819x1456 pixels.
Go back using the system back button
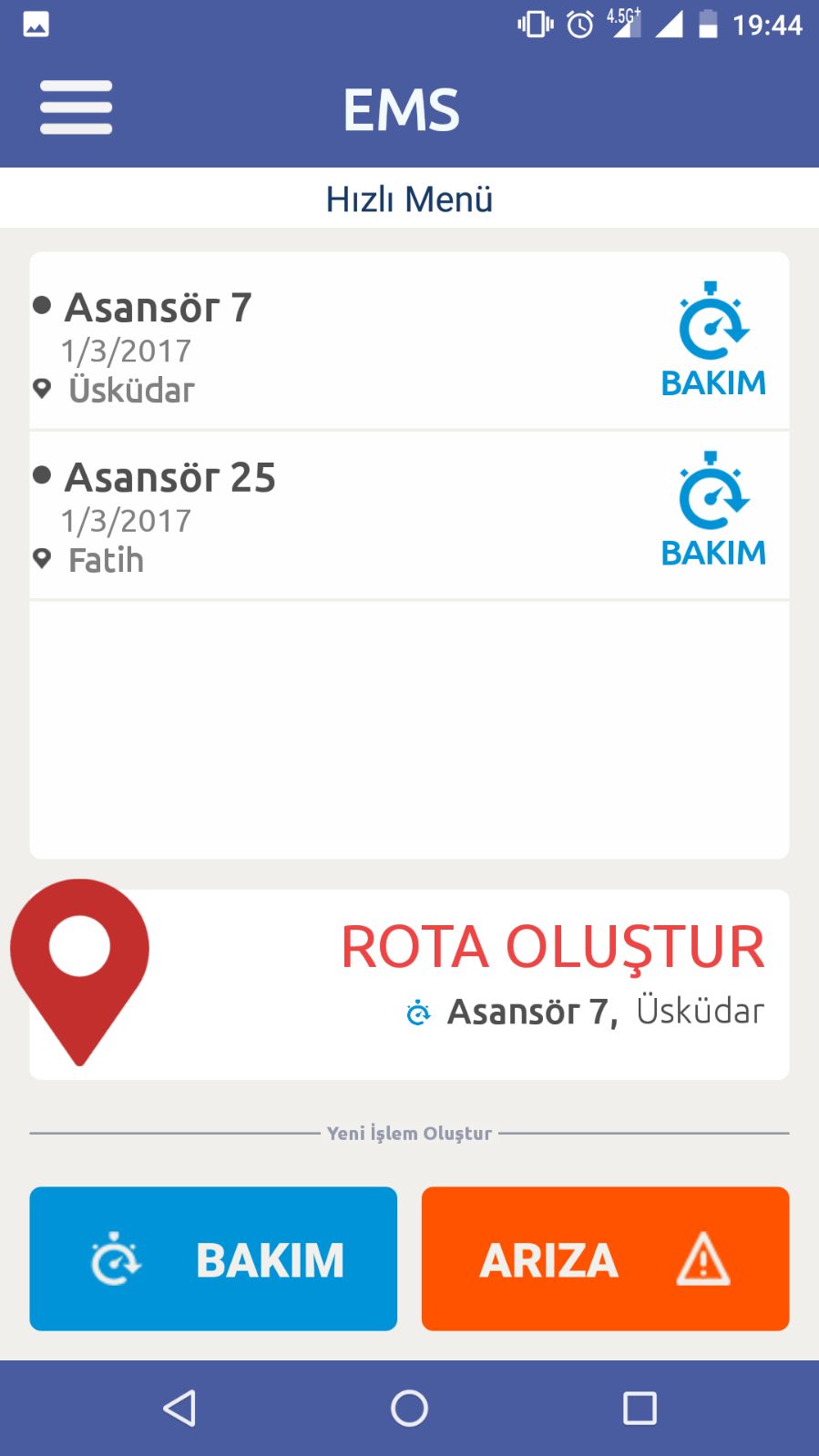[179, 1408]
